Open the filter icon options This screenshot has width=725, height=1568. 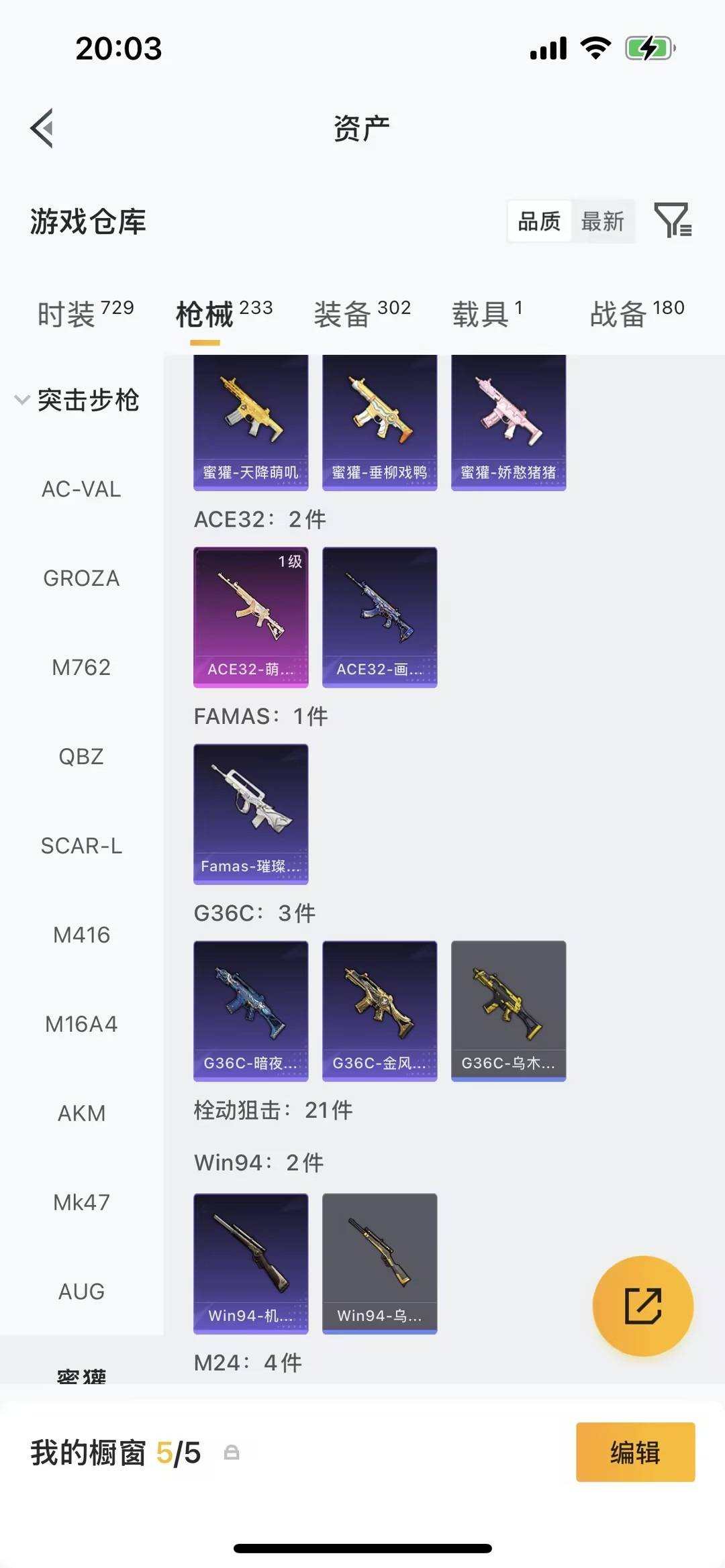pos(672,220)
